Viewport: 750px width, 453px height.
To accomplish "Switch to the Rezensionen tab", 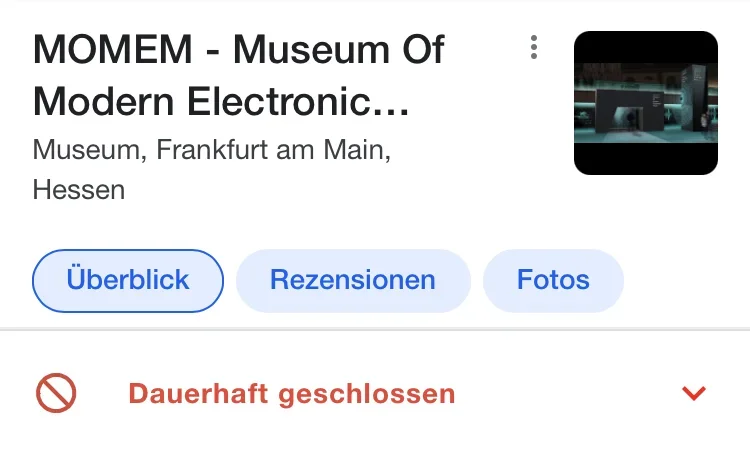I will (x=353, y=280).
